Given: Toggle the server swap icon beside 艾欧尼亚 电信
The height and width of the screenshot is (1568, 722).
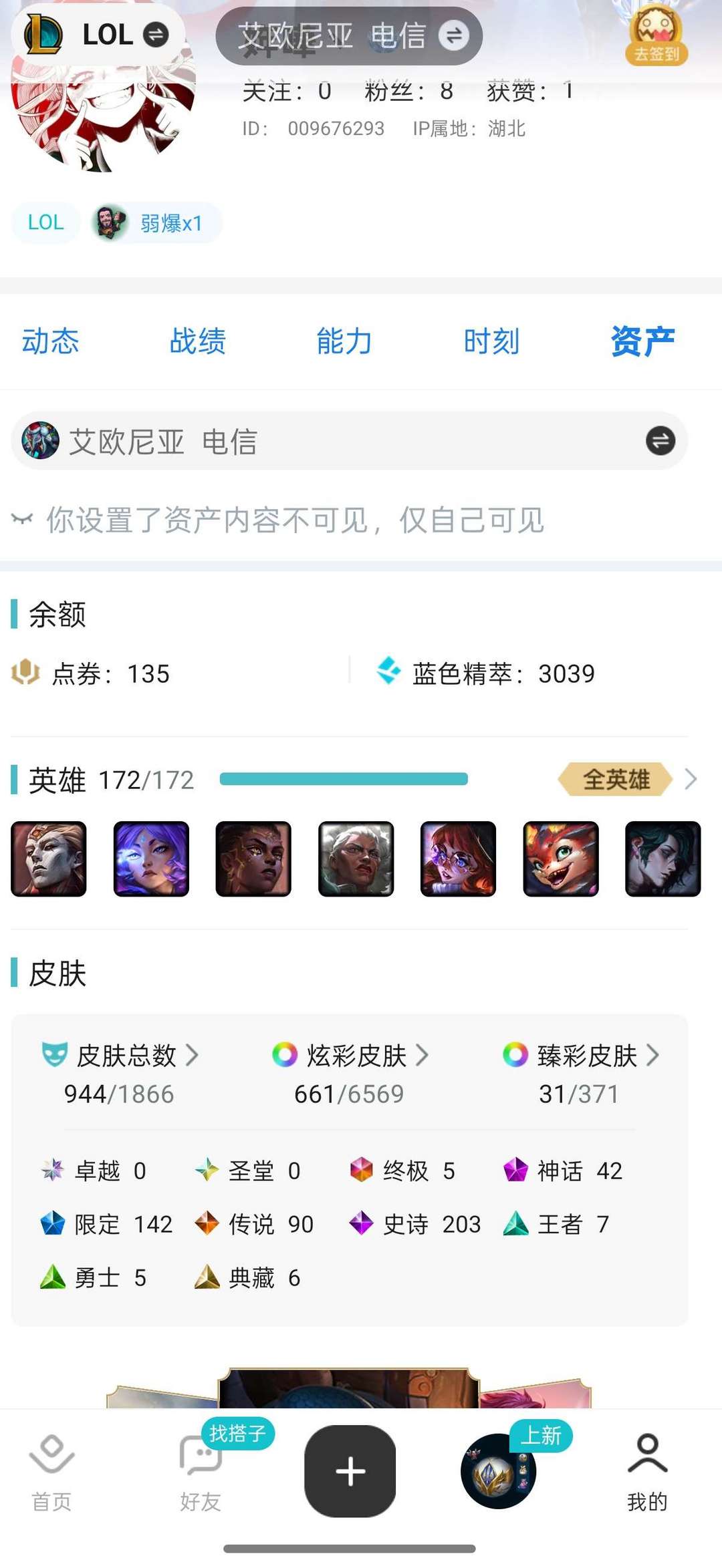Looking at the screenshot, I should (x=659, y=441).
